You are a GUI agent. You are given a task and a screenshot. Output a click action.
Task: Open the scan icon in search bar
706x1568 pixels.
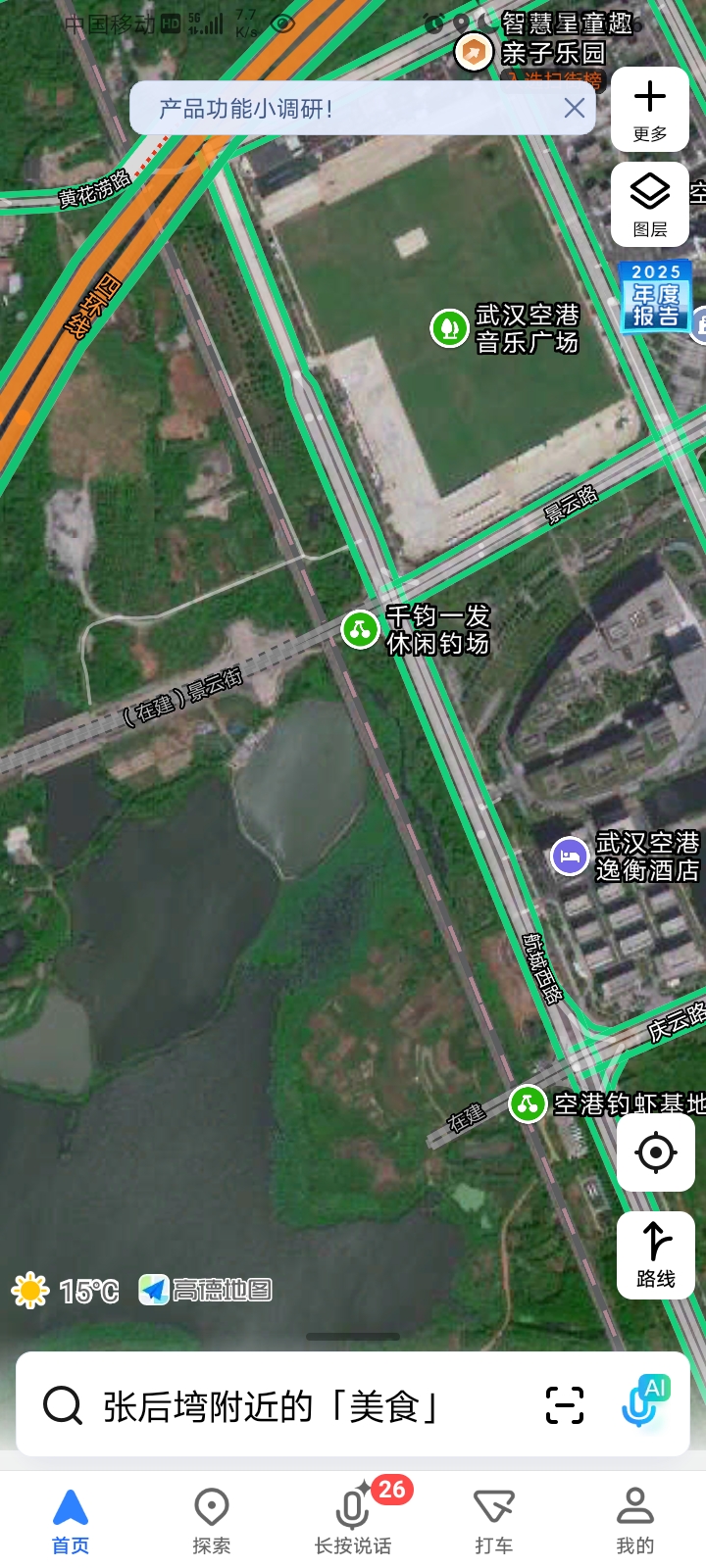[x=565, y=1405]
